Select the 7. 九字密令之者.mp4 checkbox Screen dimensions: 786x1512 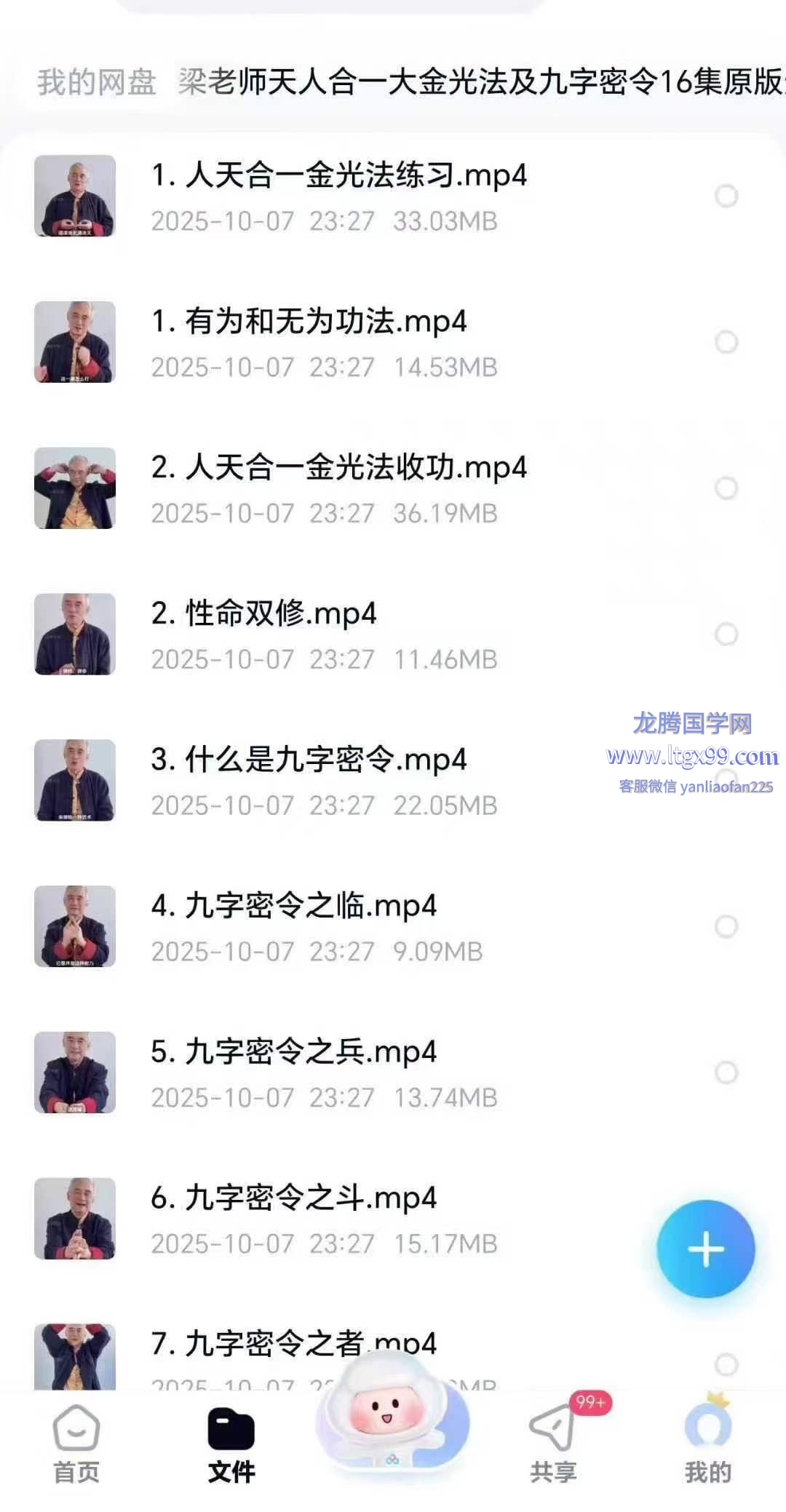(726, 1364)
